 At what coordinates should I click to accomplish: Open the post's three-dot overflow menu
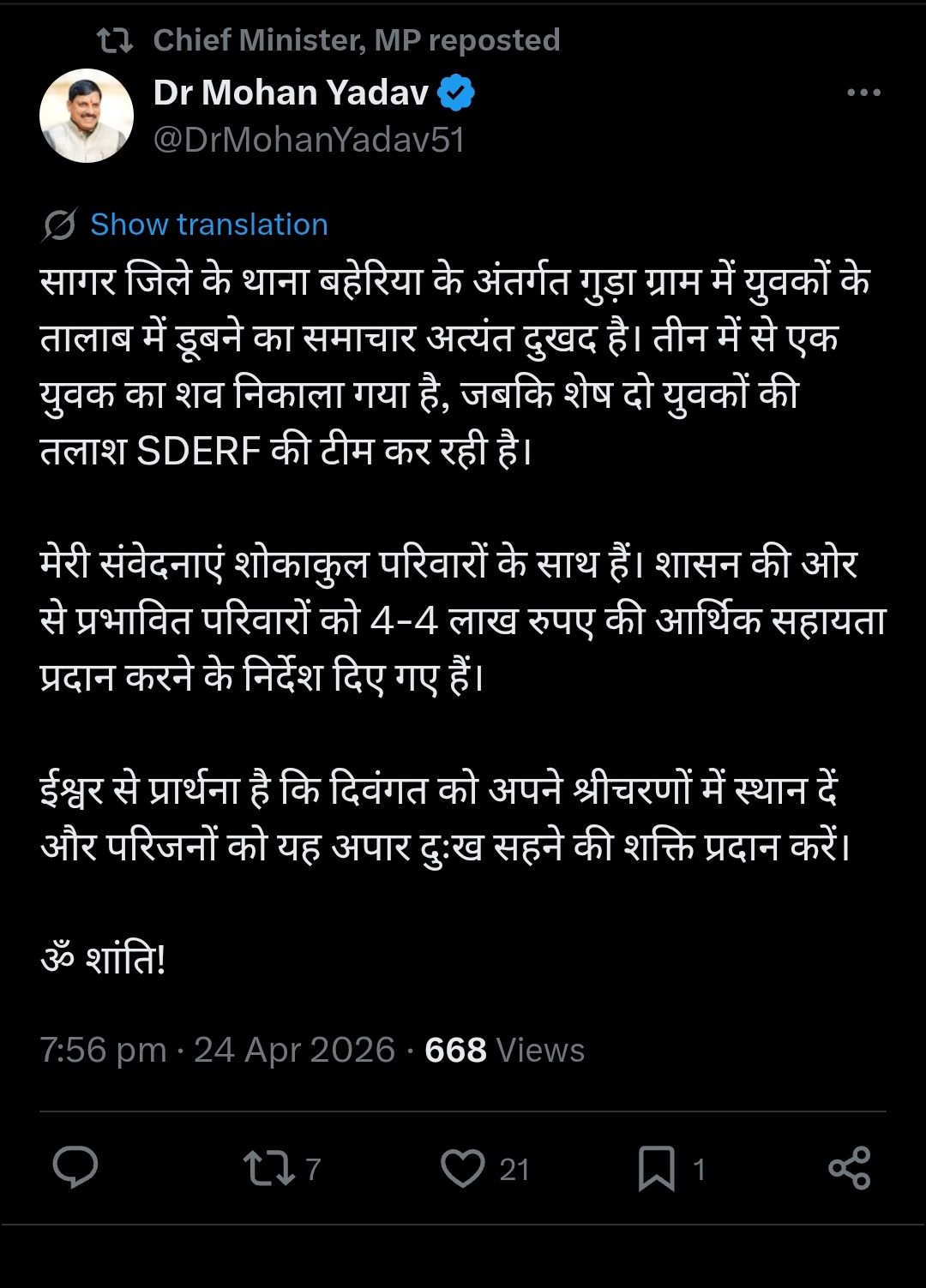(x=863, y=93)
